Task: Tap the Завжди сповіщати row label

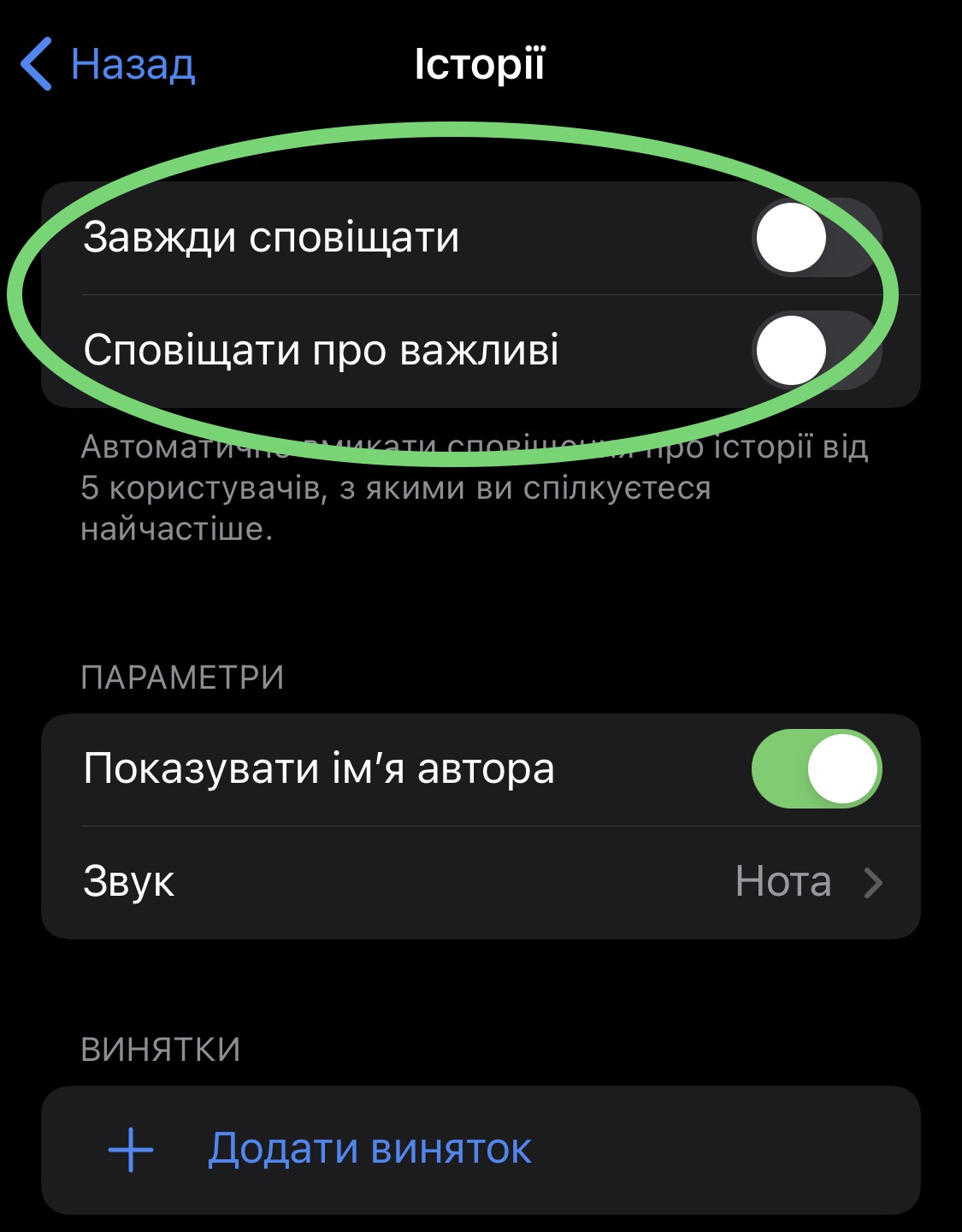Action: [x=274, y=238]
